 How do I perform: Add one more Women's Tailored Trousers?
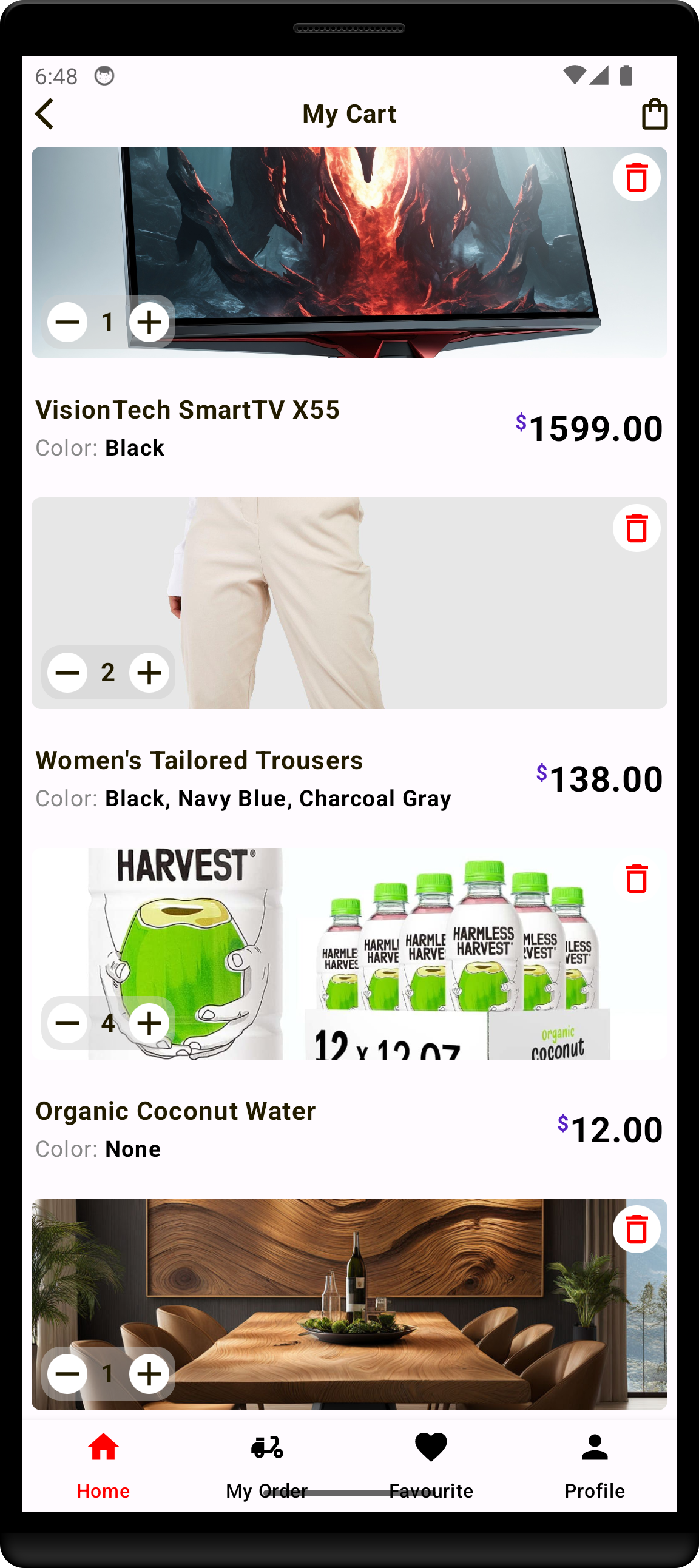149,673
